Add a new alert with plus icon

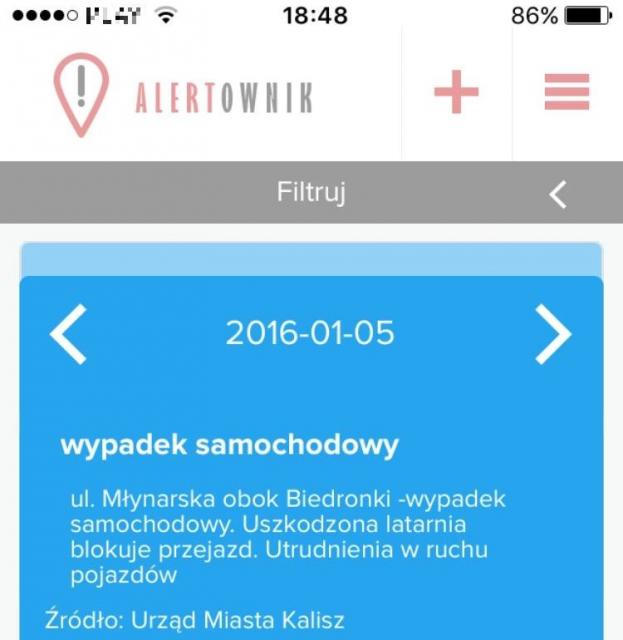pyautogui.click(x=456, y=93)
